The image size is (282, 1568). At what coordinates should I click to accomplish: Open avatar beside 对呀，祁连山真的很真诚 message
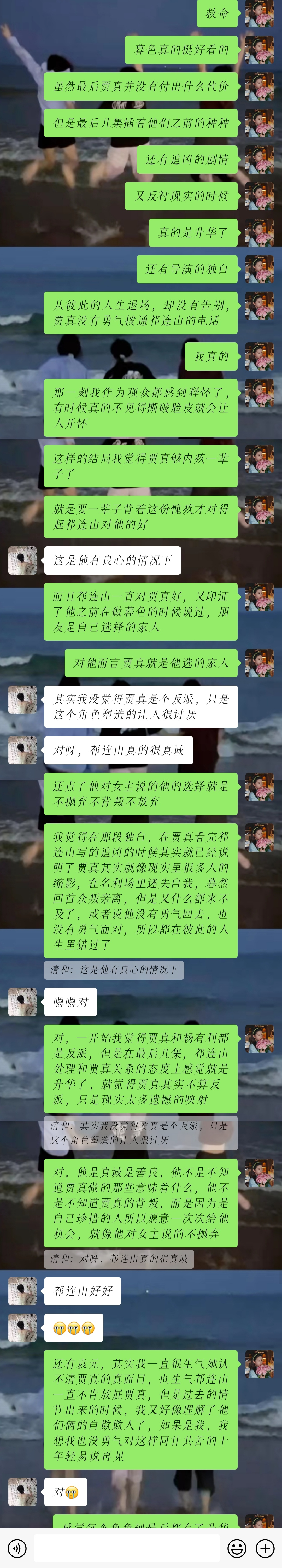(x=22, y=750)
